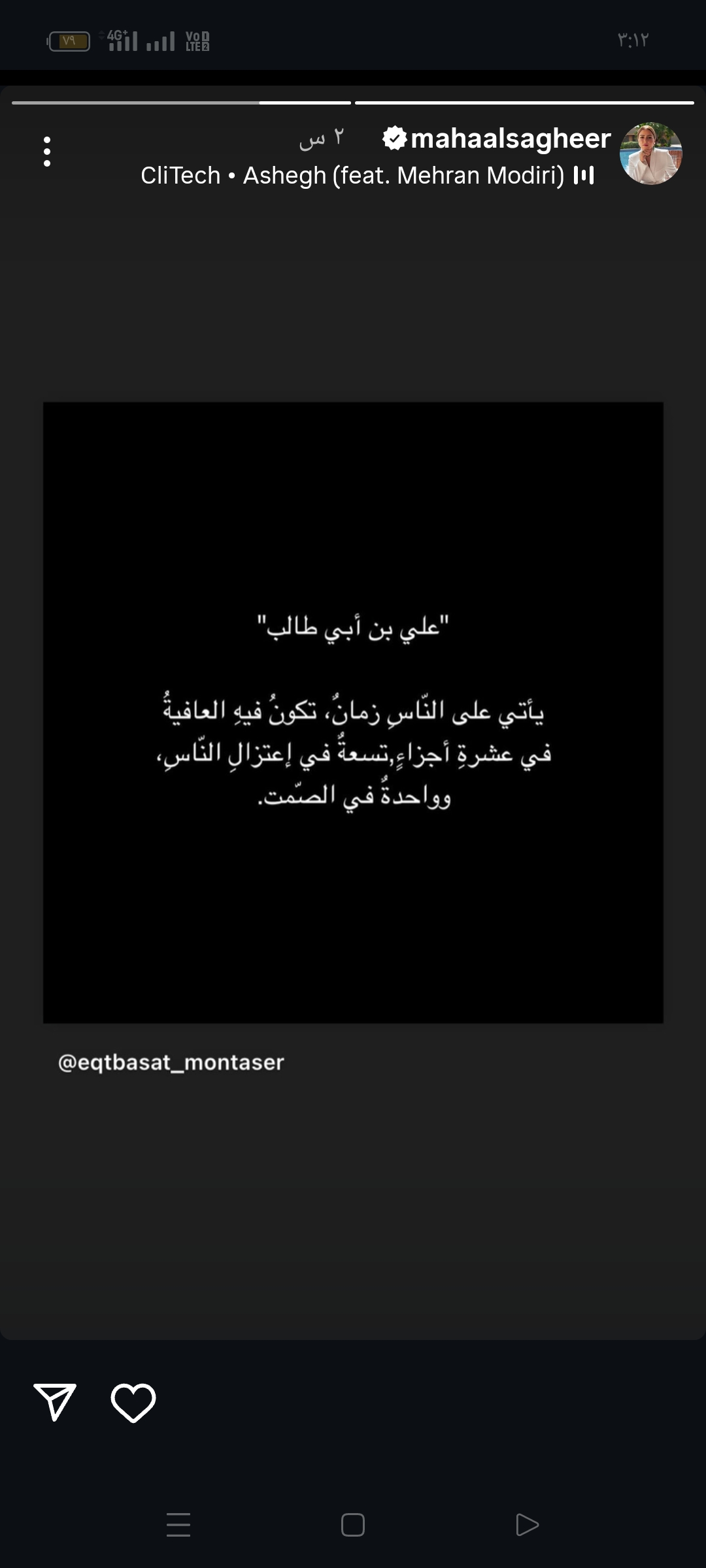Viewport: 706px width, 1568px height.
Task: Open the Ashegh music track info
Action: [367, 176]
